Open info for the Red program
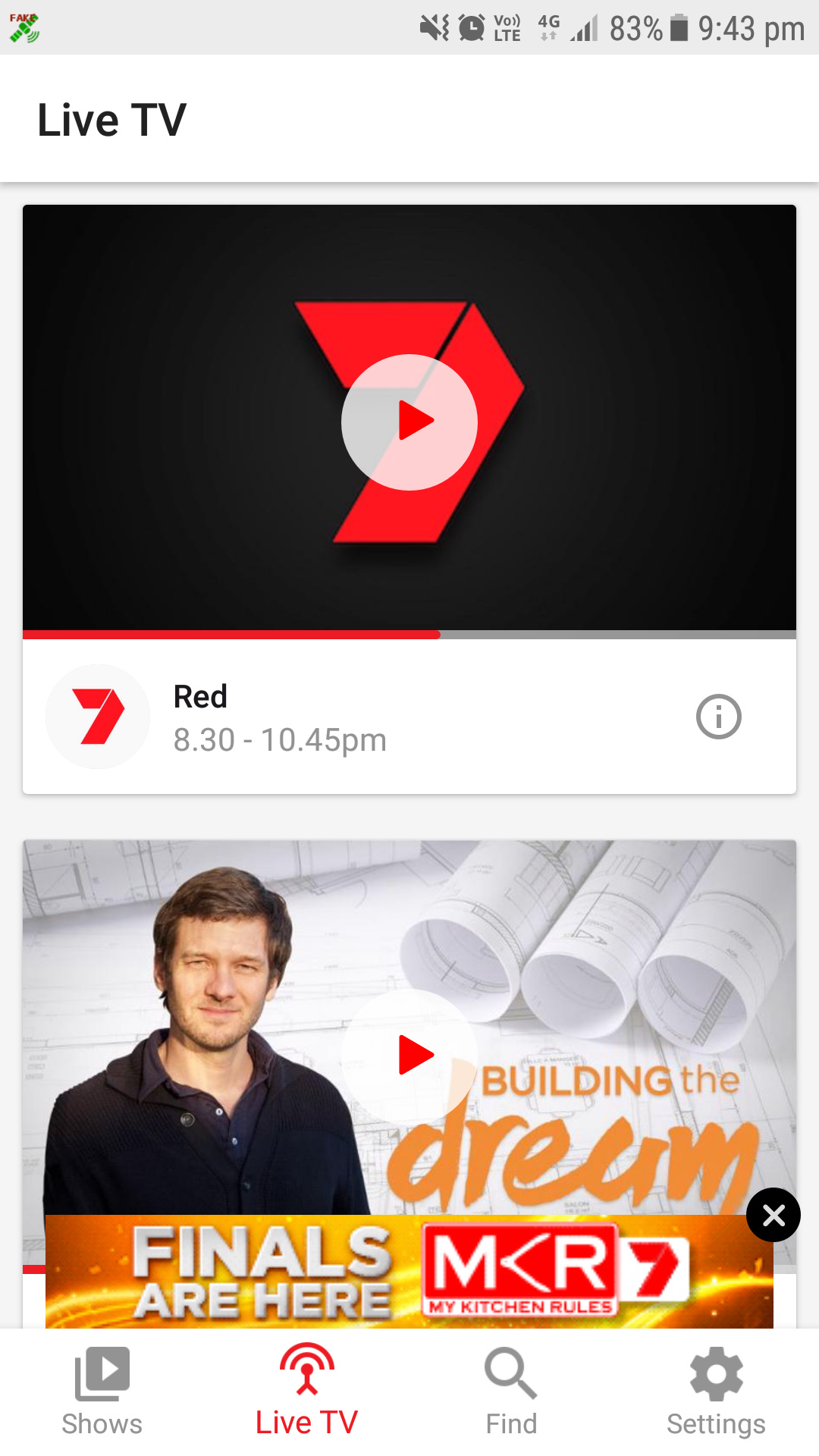 point(718,717)
